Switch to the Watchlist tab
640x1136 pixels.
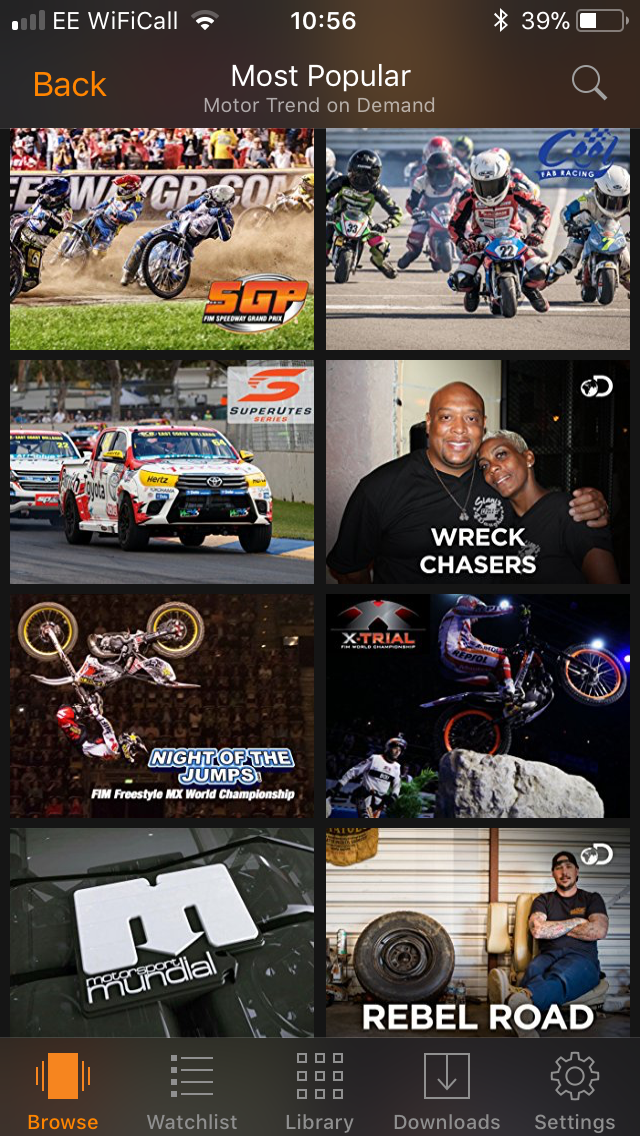click(x=192, y=1090)
